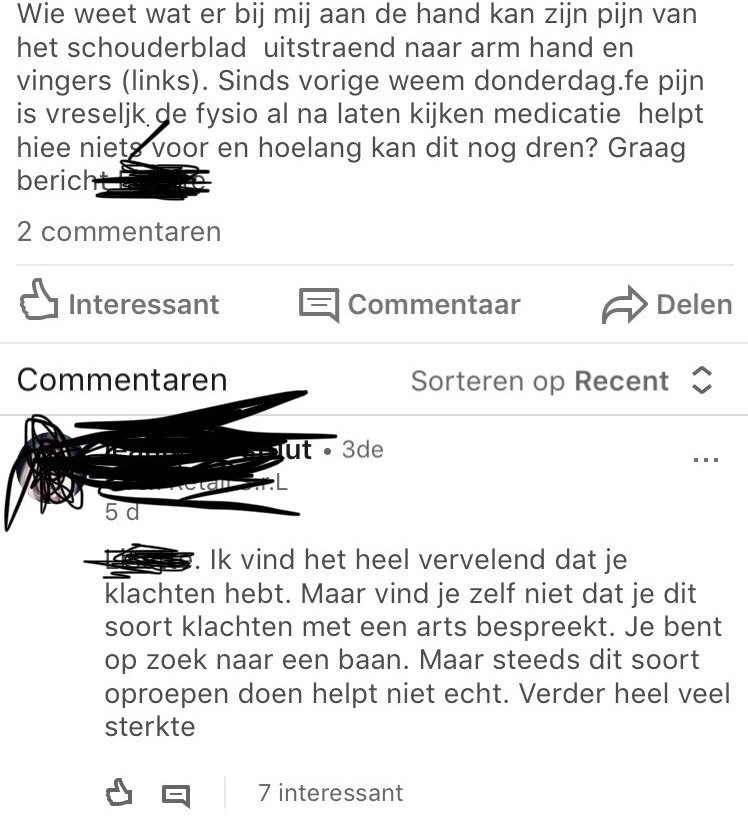The image size is (748, 820).
Task: Open the Sorteren op Recent dropdown
Action: coord(562,381)
